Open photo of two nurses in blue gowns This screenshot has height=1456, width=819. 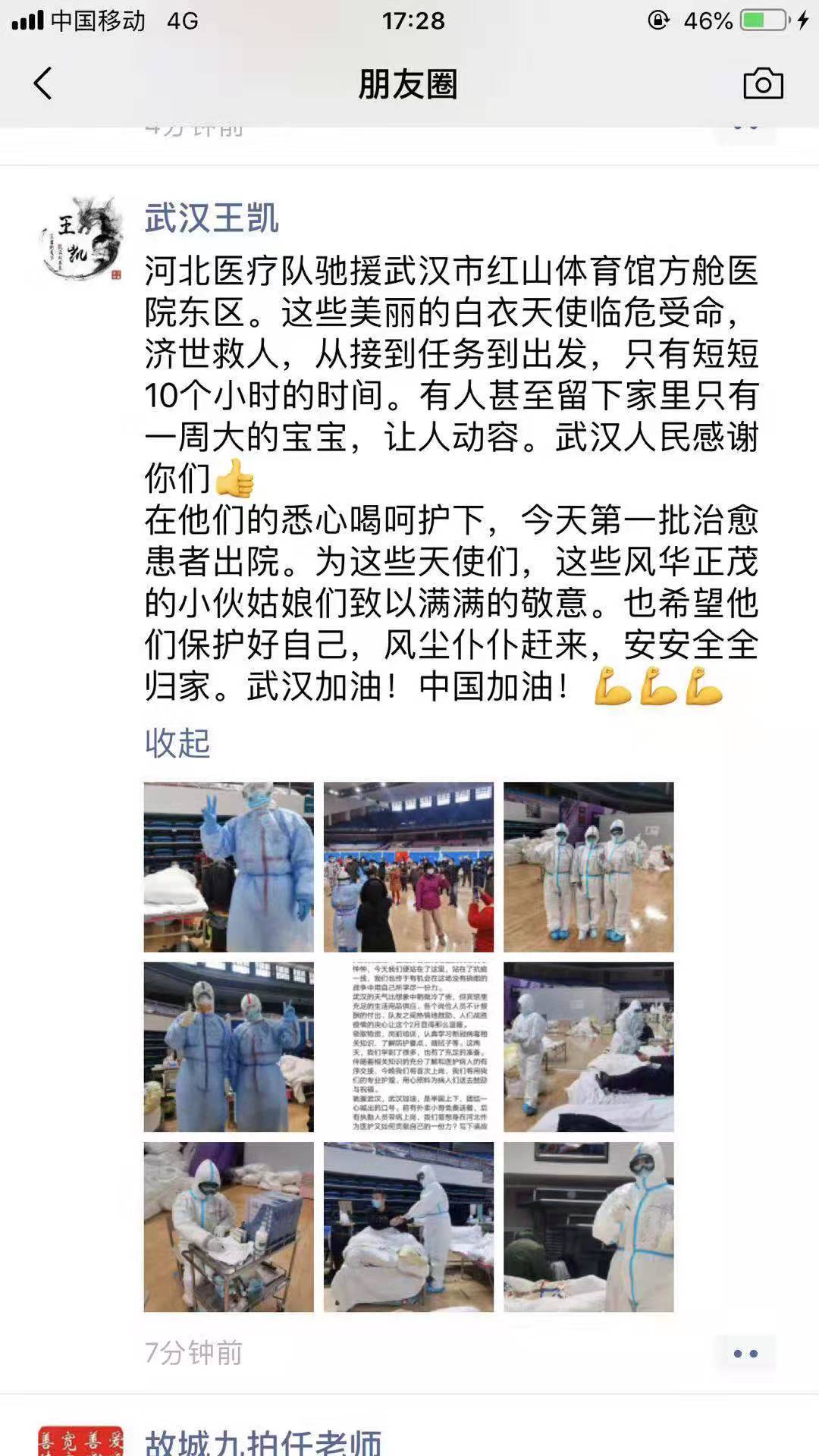pos(228,1046)
